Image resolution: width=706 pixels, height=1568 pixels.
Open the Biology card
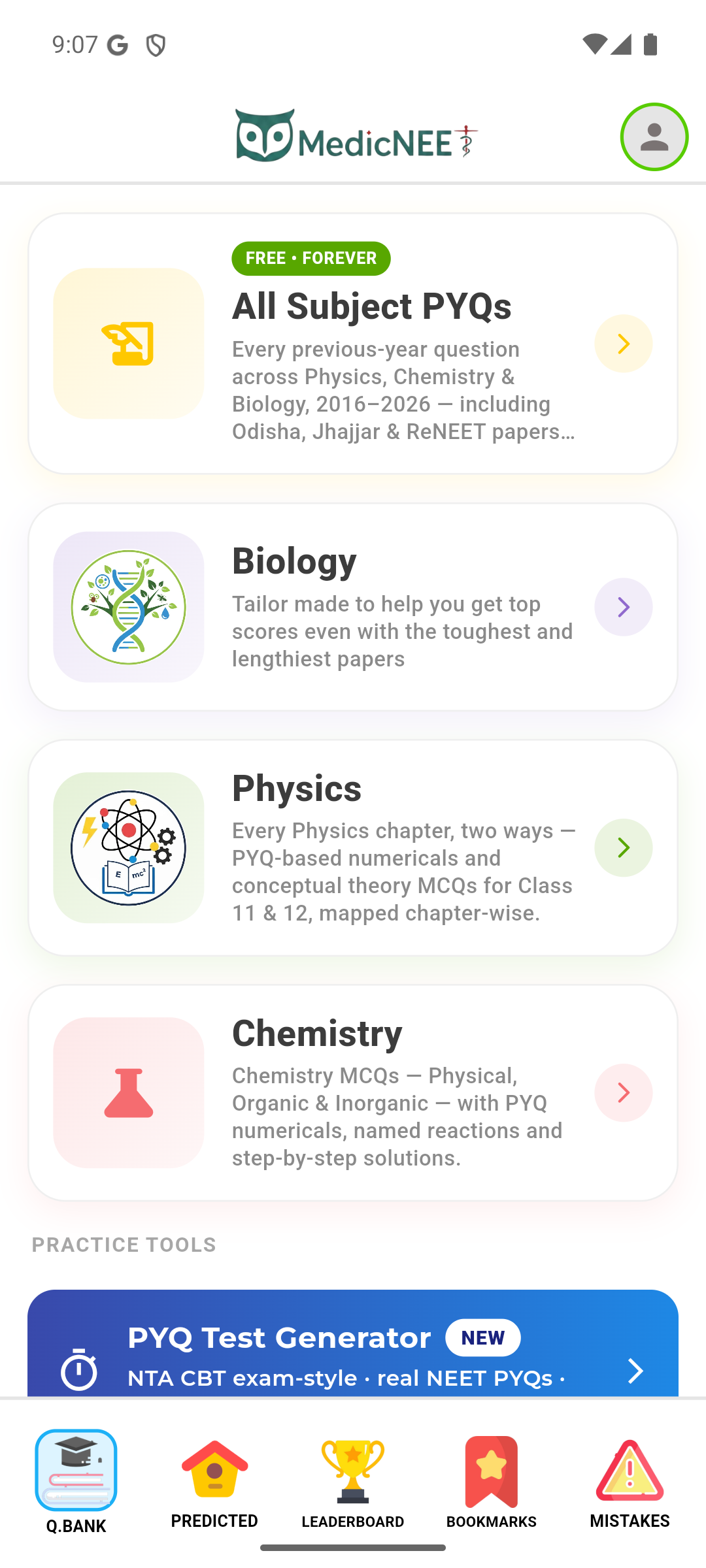coord(353,607)
